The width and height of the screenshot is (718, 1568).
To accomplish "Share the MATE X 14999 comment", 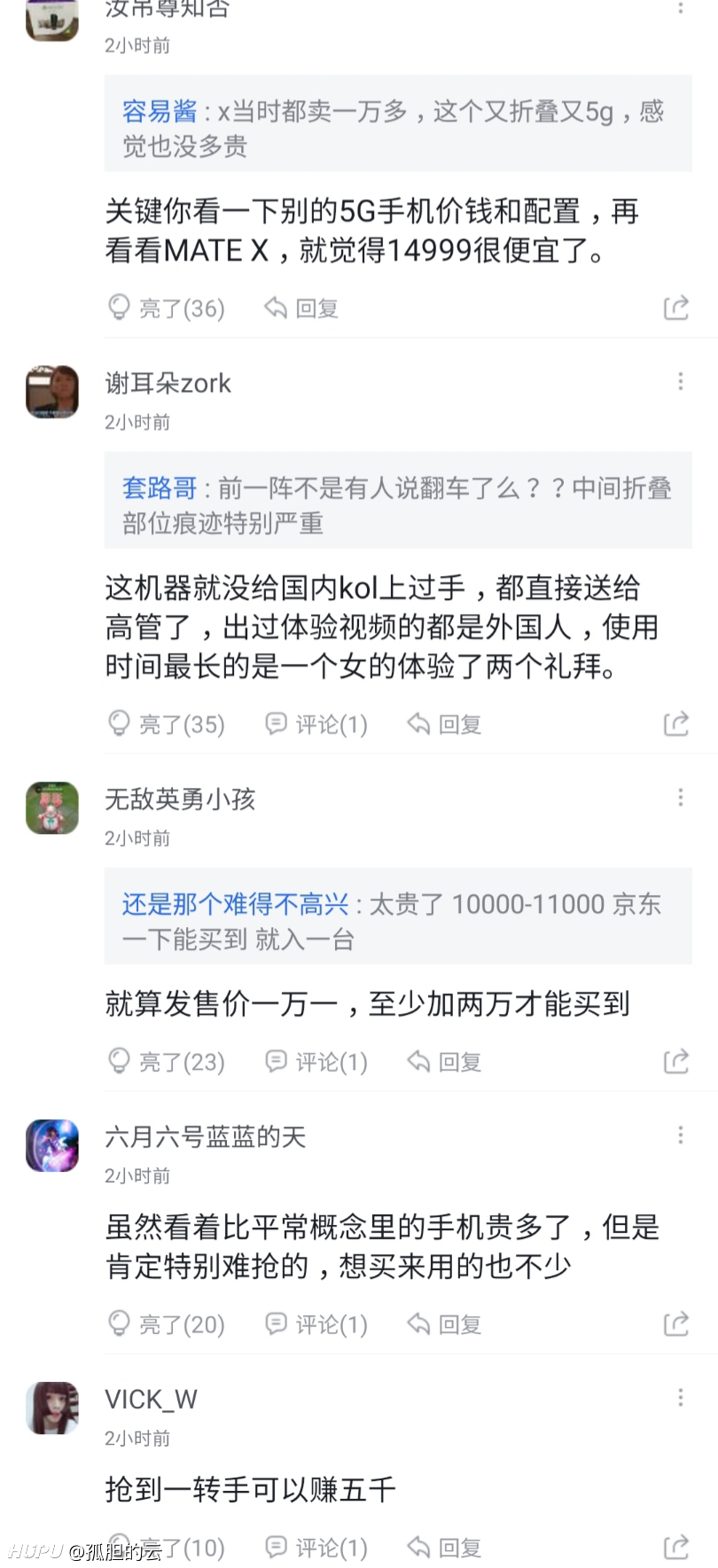I will [x=676, y=308].
